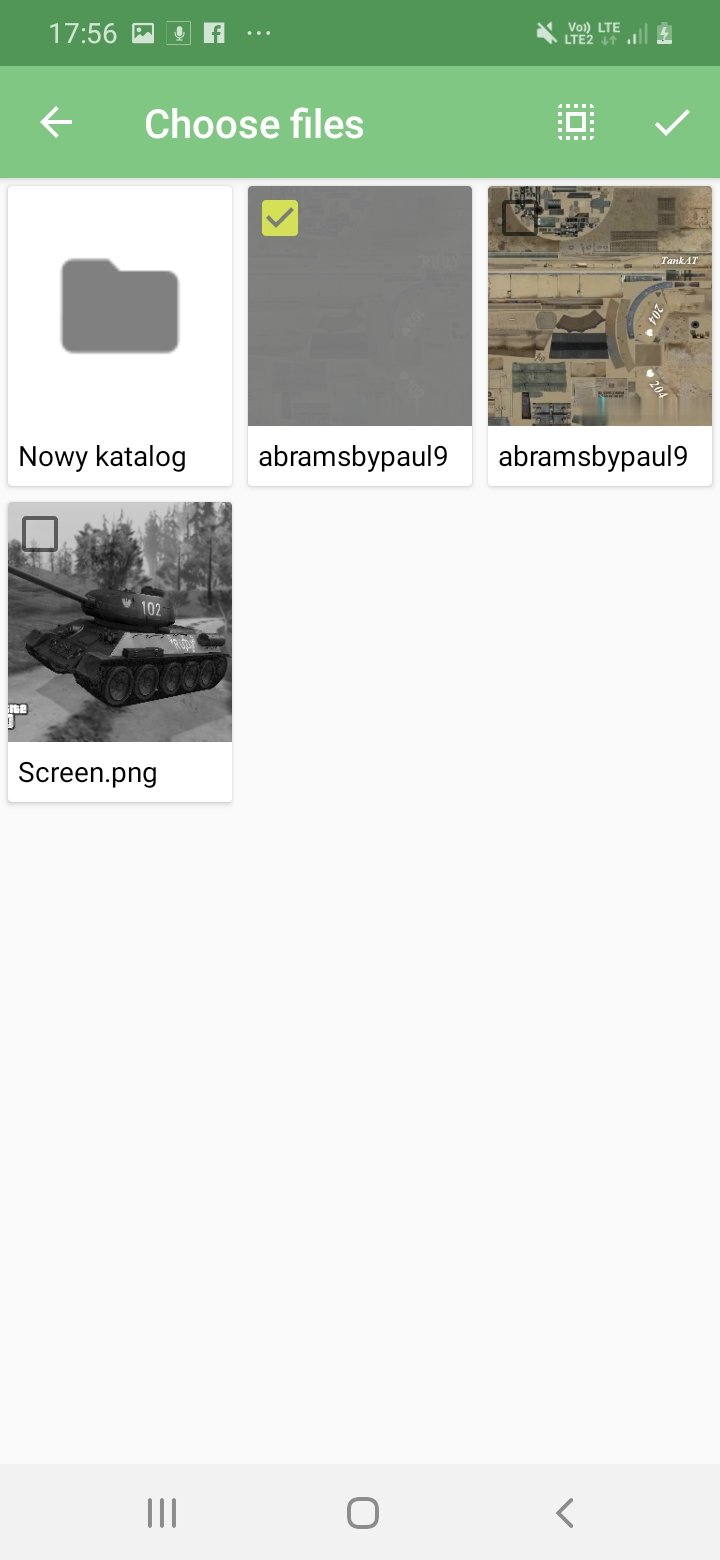Confirm file selection with the checkmark

[x=672, y=123]
